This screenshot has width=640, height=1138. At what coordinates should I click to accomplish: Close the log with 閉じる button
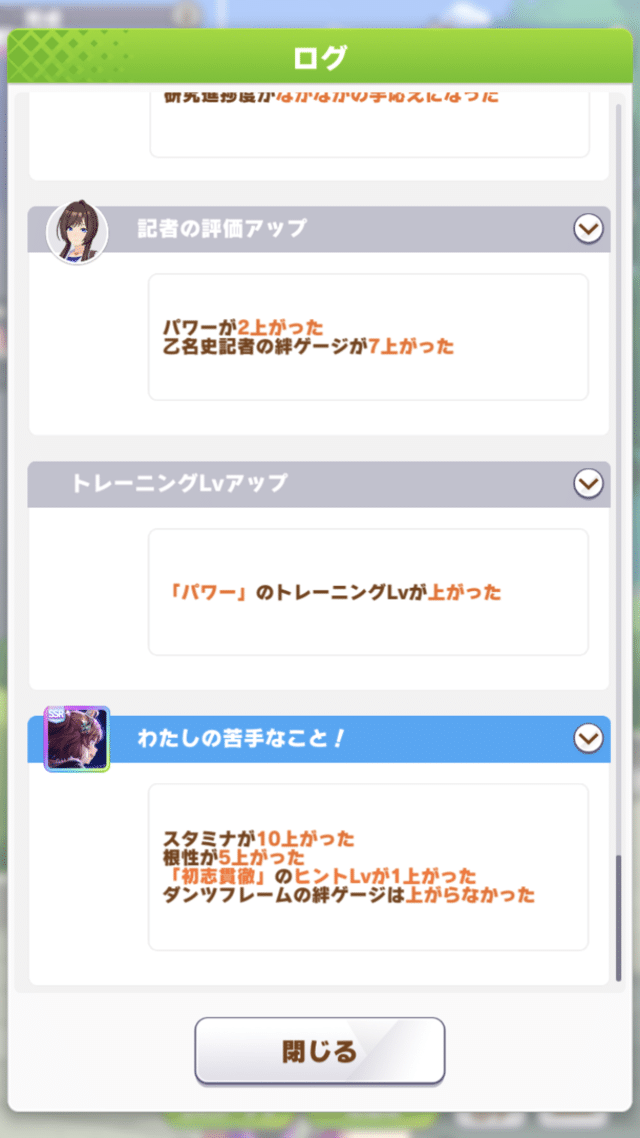(320, 1051)
